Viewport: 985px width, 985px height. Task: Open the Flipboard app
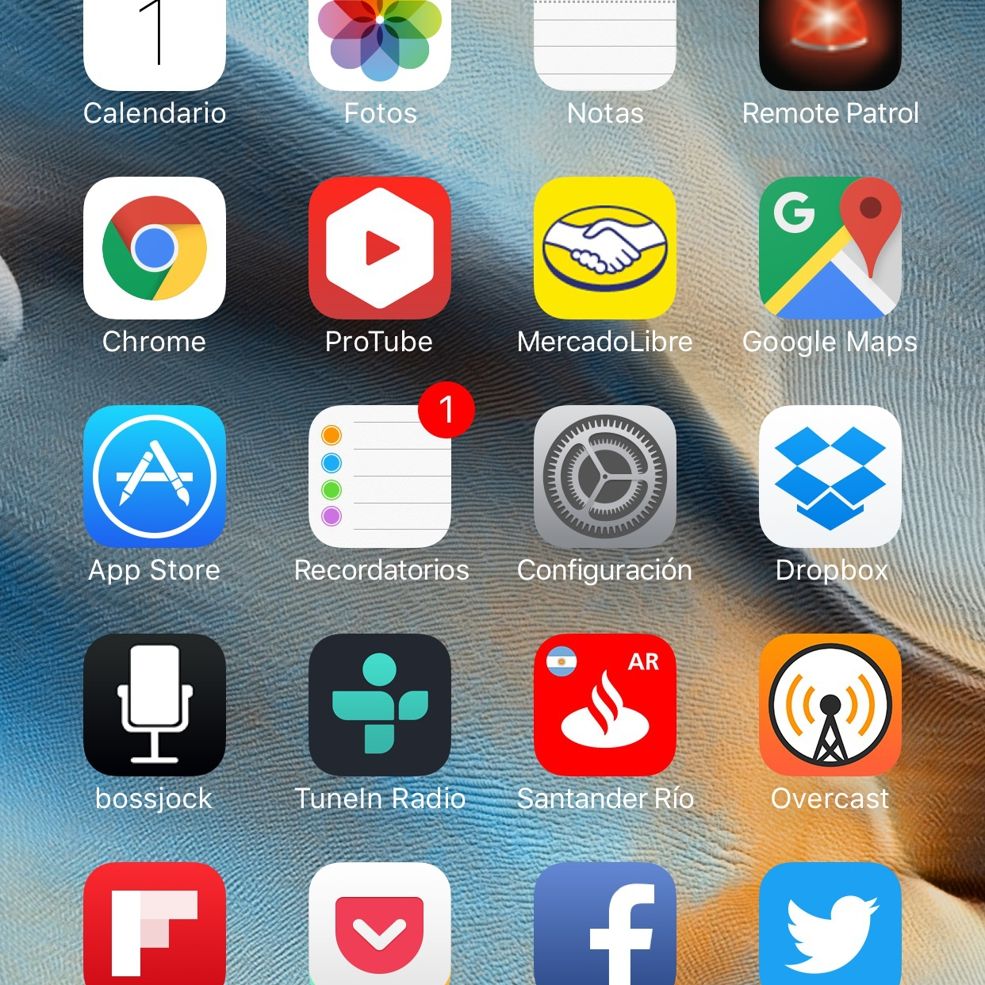(x=154, y=925)
